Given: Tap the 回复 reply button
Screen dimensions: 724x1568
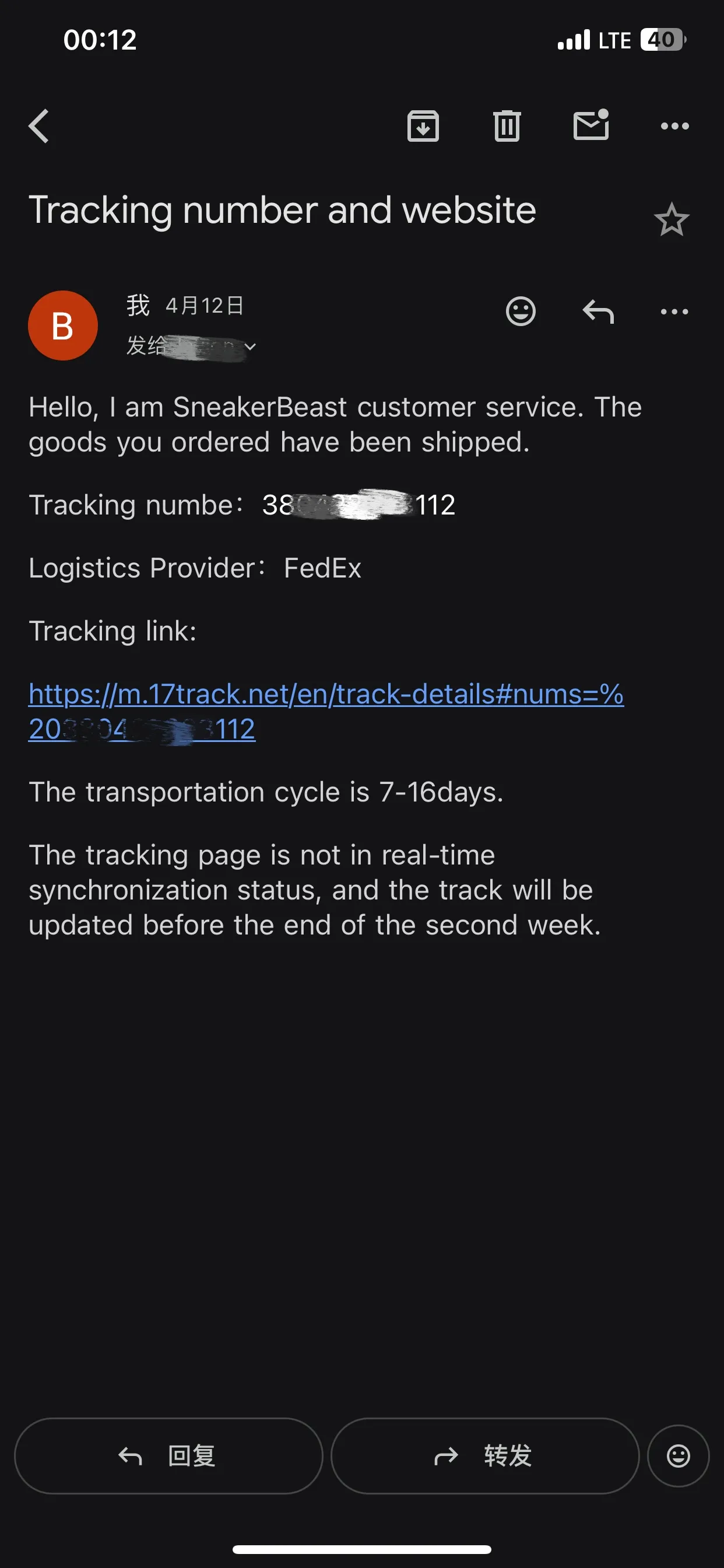Looking at the screenshot, I should pos(168,1455).
